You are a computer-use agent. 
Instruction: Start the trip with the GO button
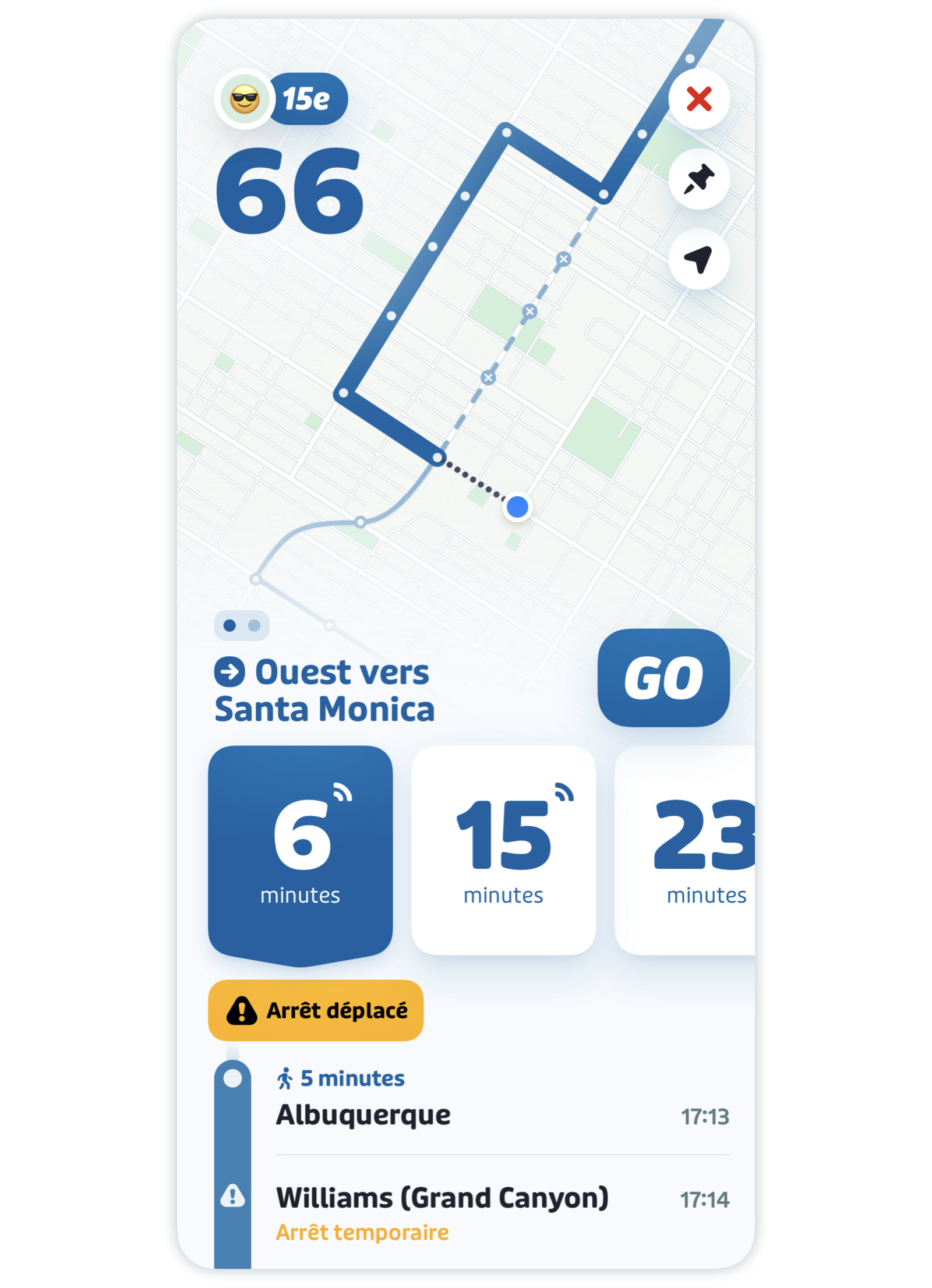click(x=663, y=677)
